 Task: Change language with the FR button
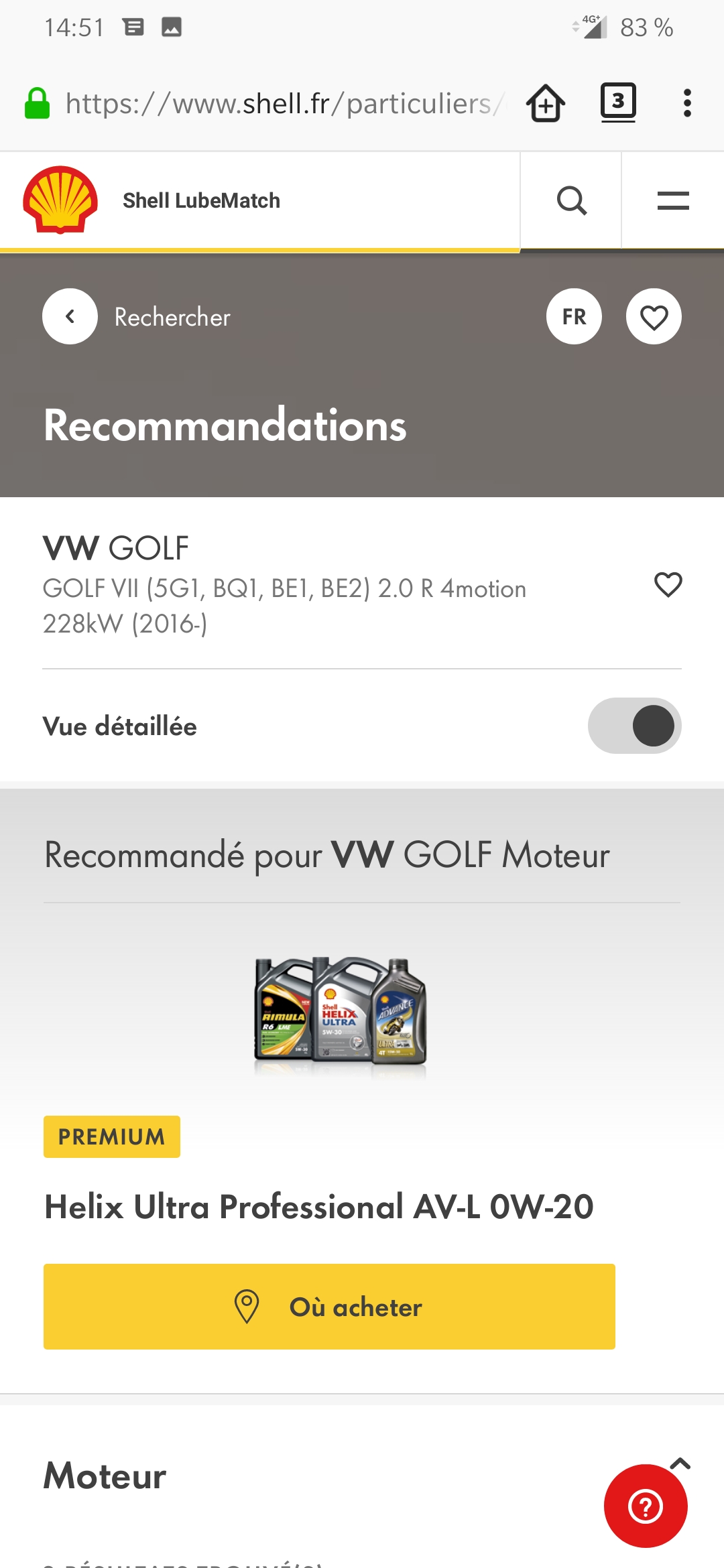pos(574,316)
